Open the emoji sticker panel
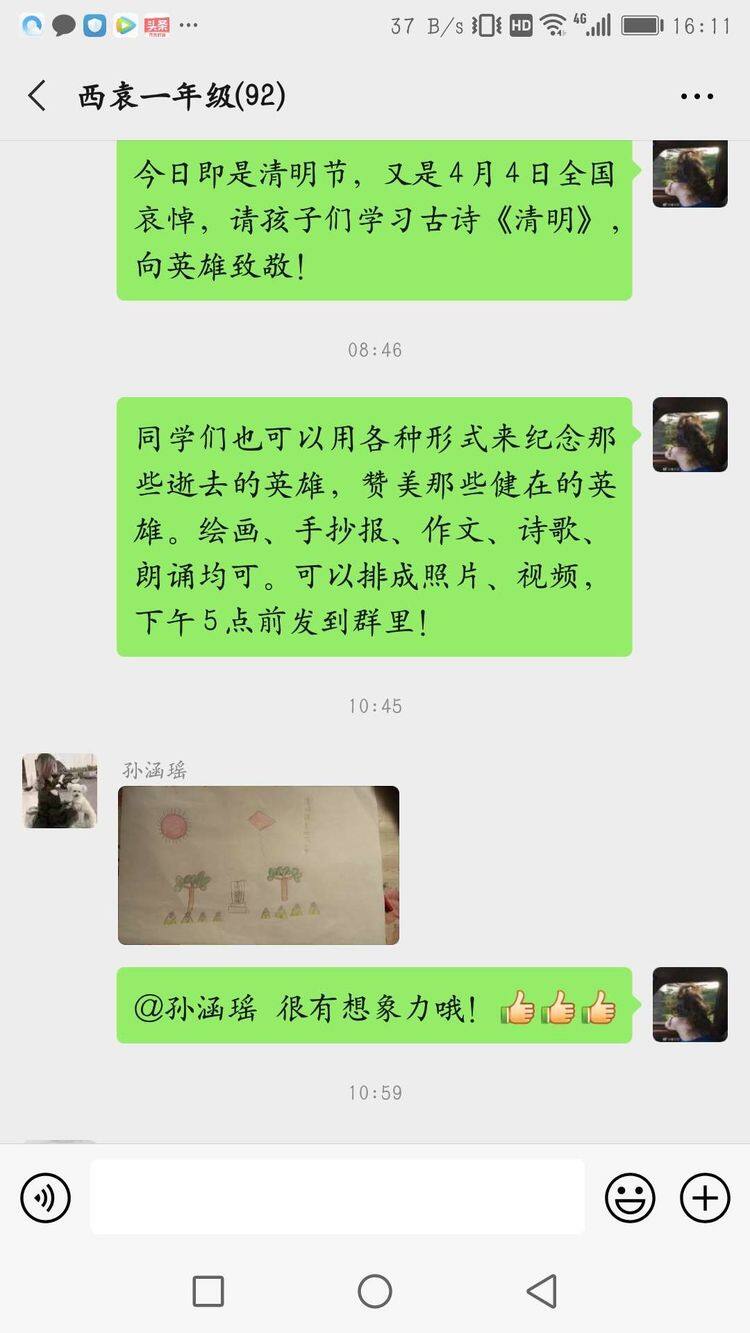This screenshot has width=750, height=1333. point(630,1197)
